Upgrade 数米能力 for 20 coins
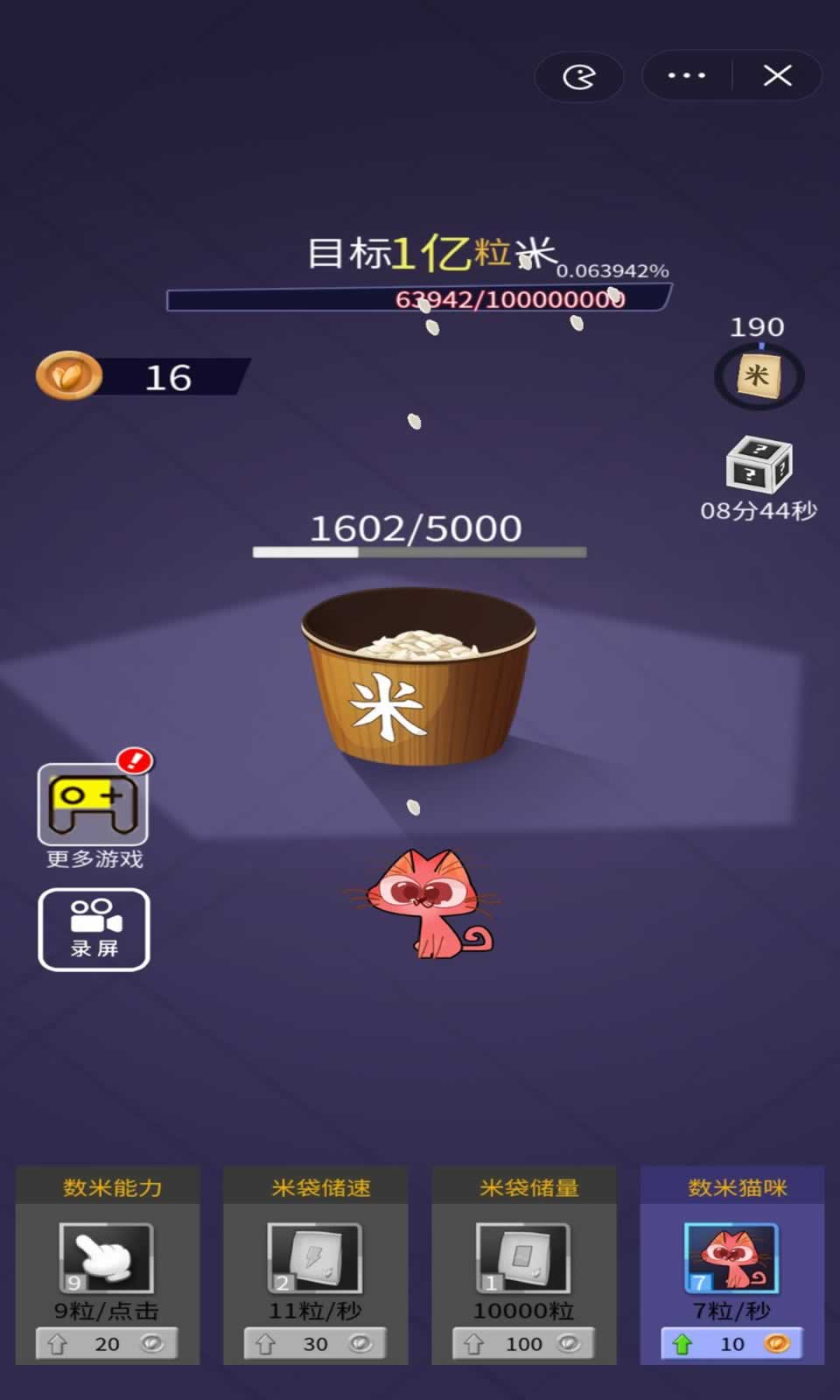The height and width of the screenshot is (1400, 840). (x=105, y=1344)
